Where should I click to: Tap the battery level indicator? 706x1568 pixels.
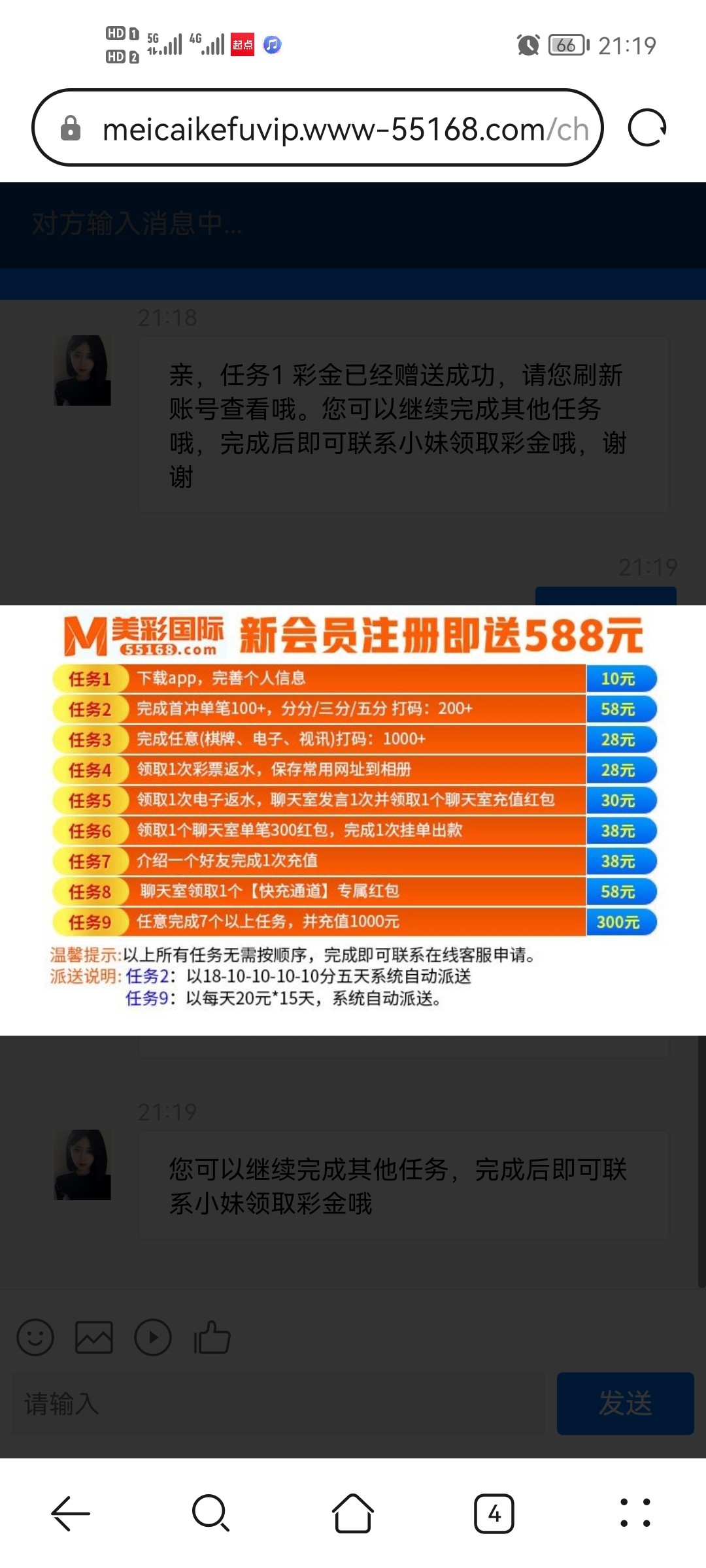(566, 46)
